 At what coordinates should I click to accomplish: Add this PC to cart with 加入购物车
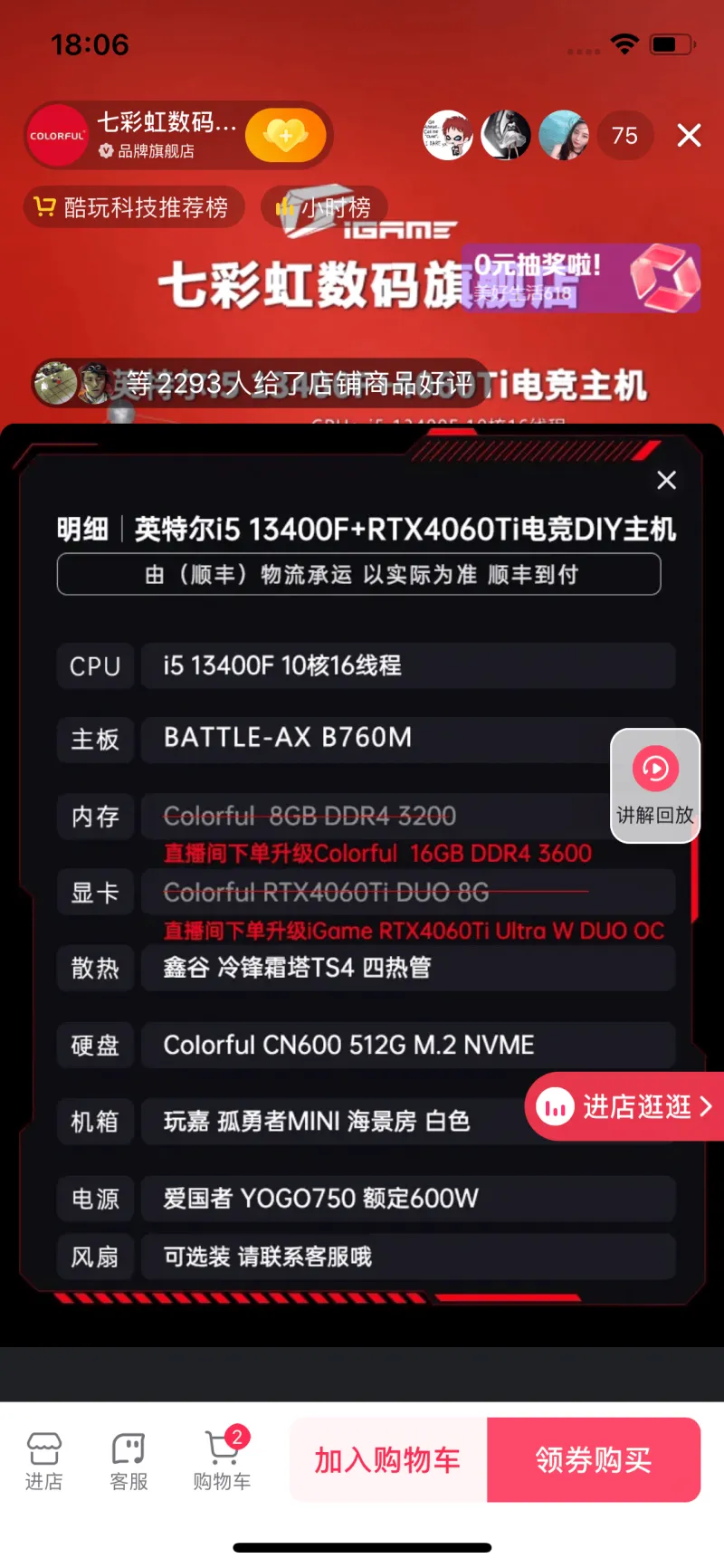pyautogui.click(x=388, y=1459)
